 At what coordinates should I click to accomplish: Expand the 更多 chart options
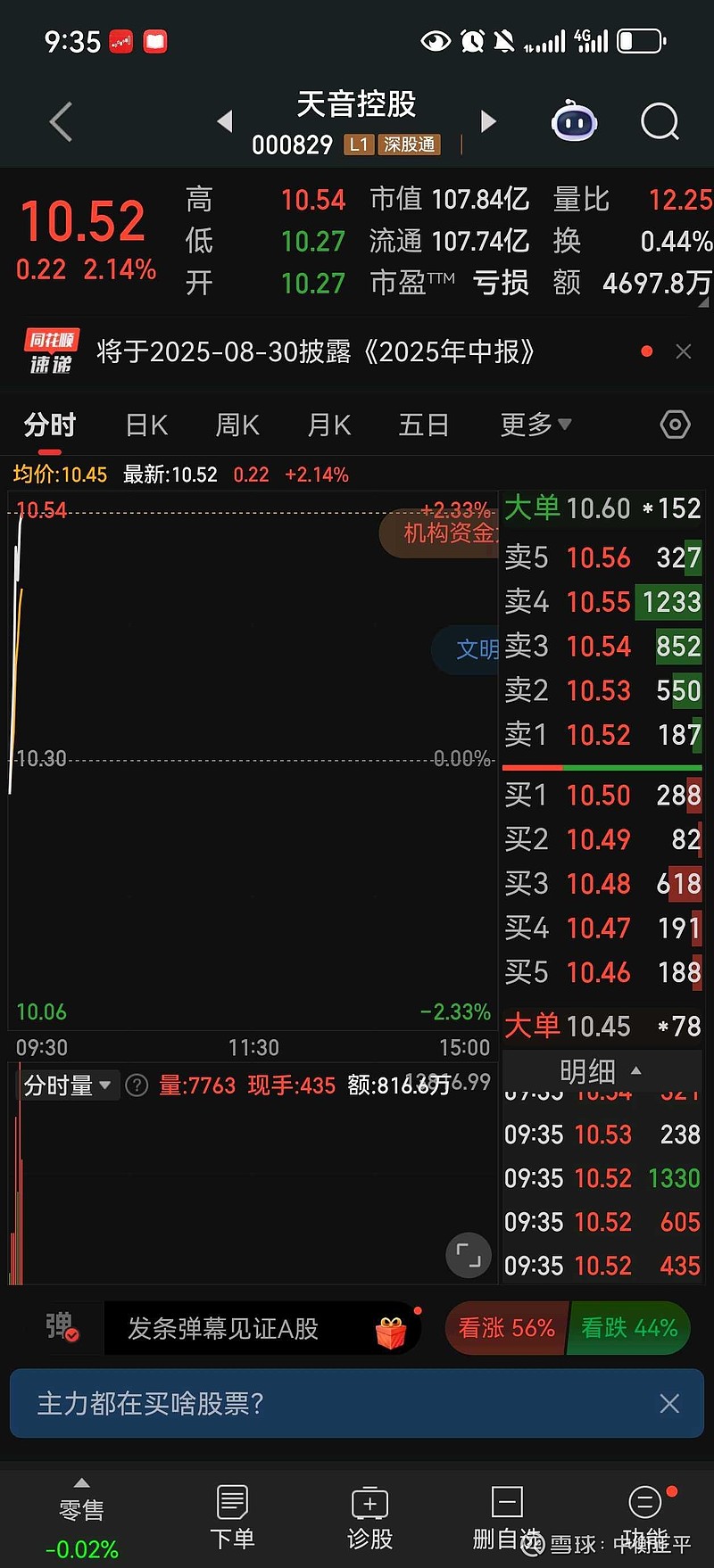(x=535, y=425)
